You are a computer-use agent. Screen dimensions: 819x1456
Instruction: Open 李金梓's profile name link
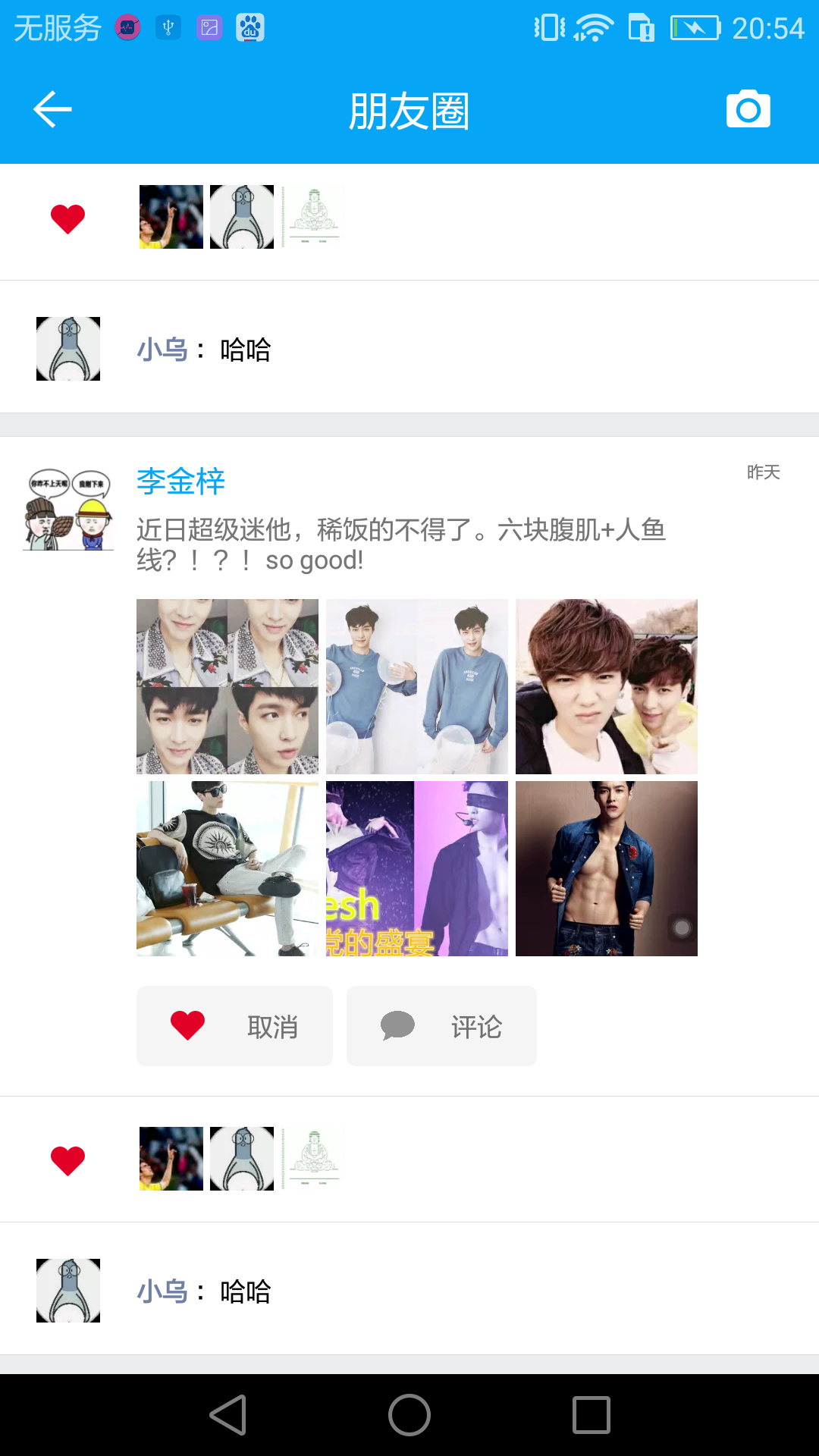tap(180, 481)
